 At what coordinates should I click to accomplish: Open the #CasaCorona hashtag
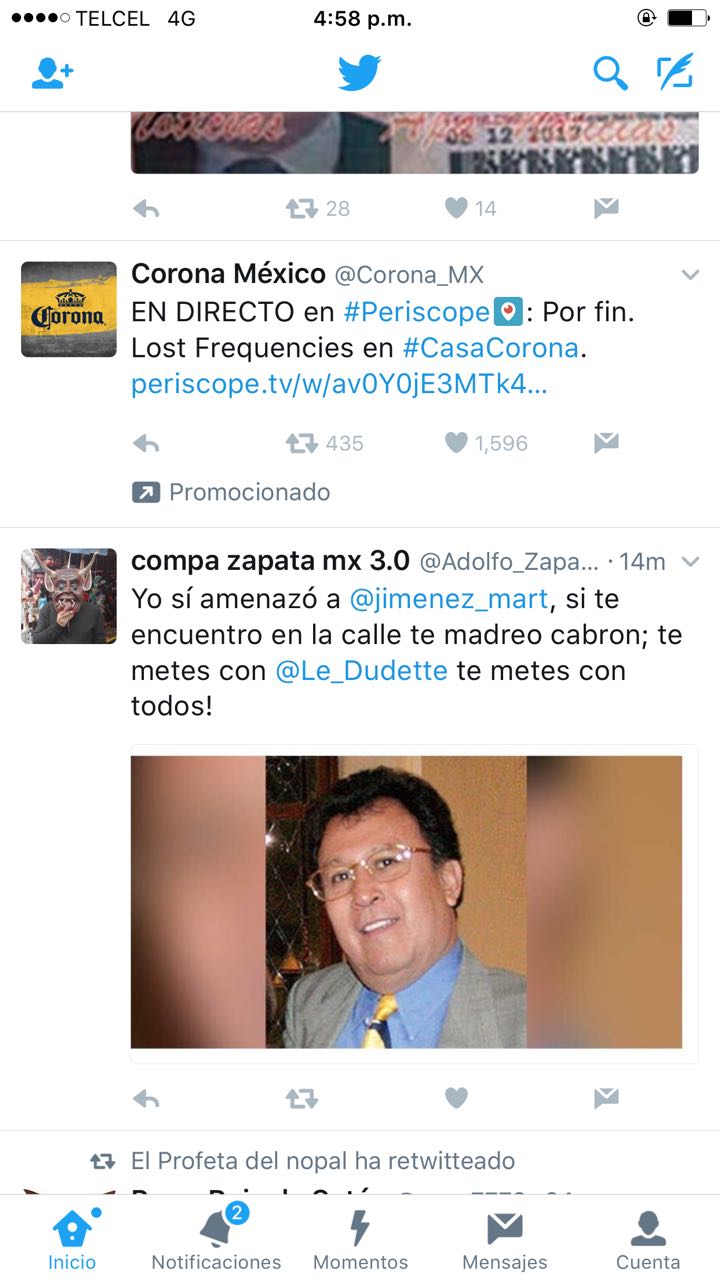[491, 348]
